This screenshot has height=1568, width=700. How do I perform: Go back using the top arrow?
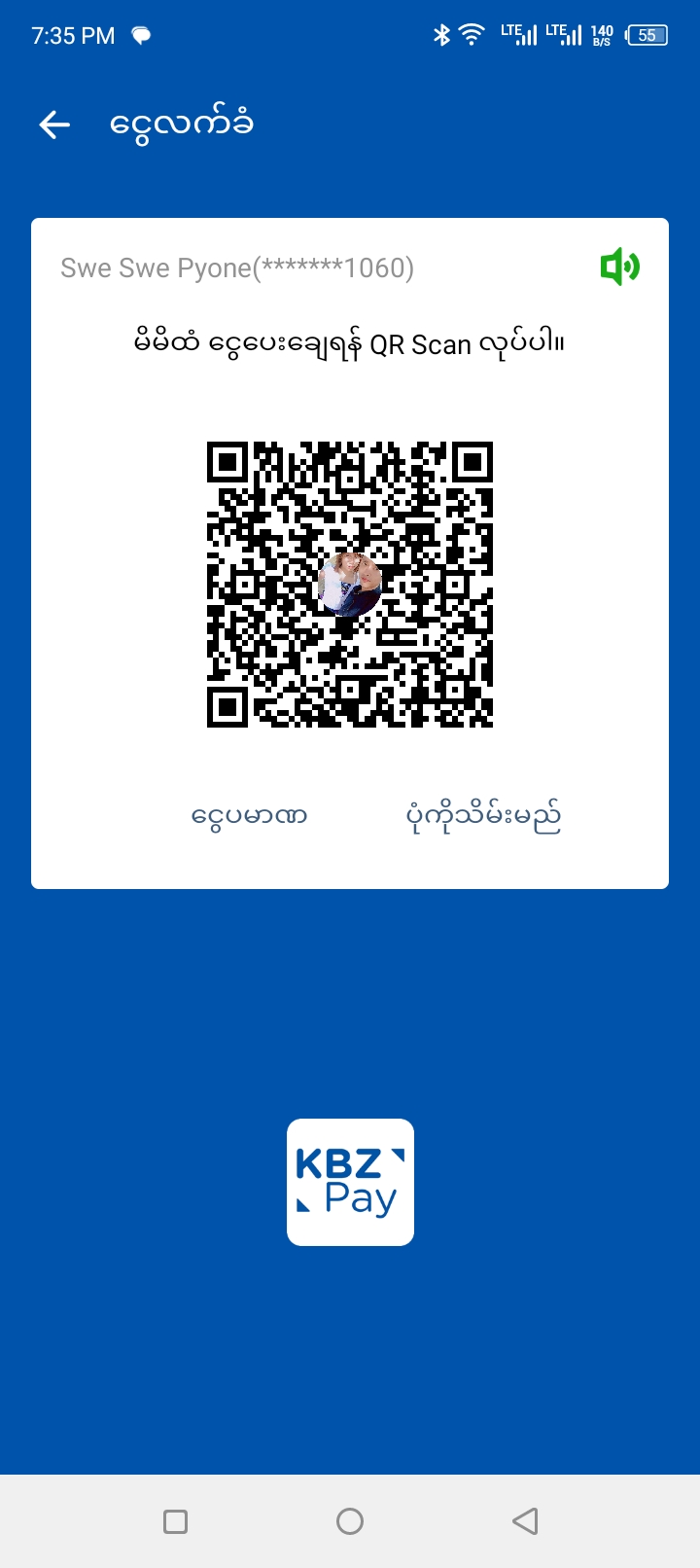click(x=54, y=125)
